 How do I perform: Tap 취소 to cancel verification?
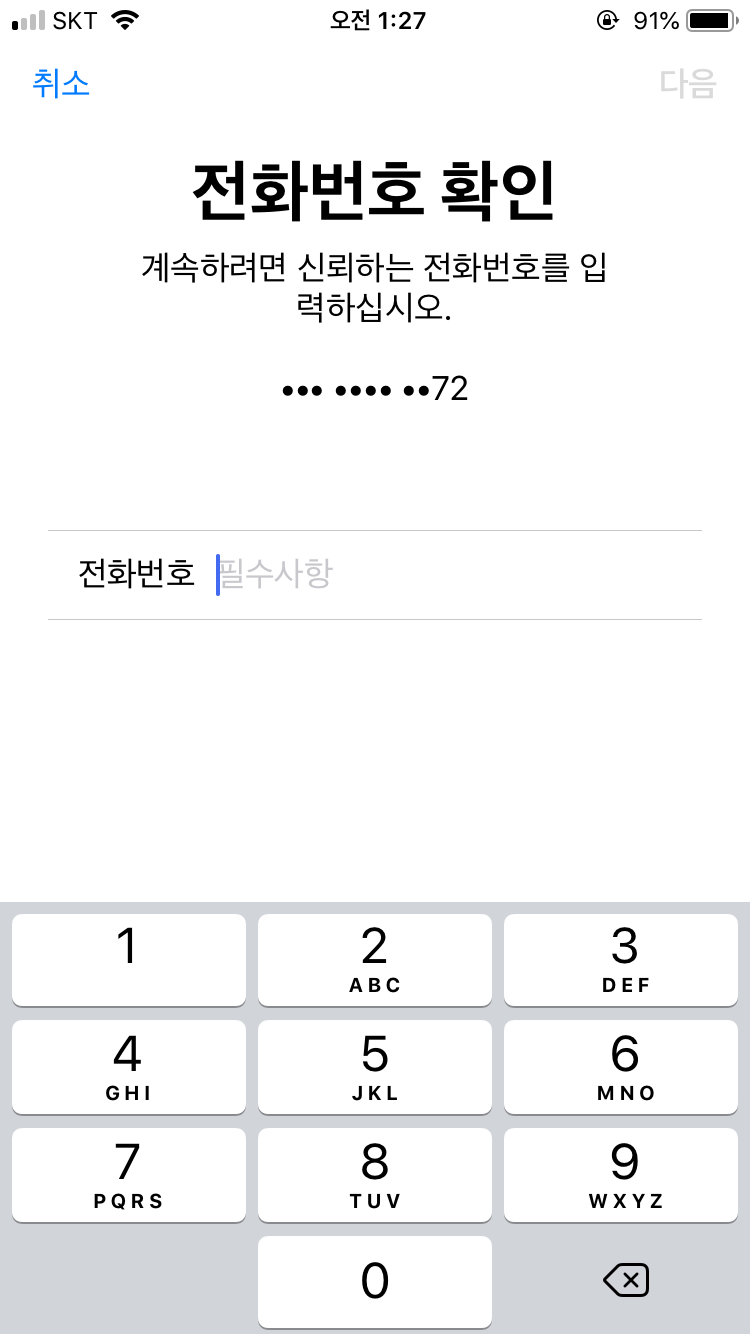[x=61, y=84]
